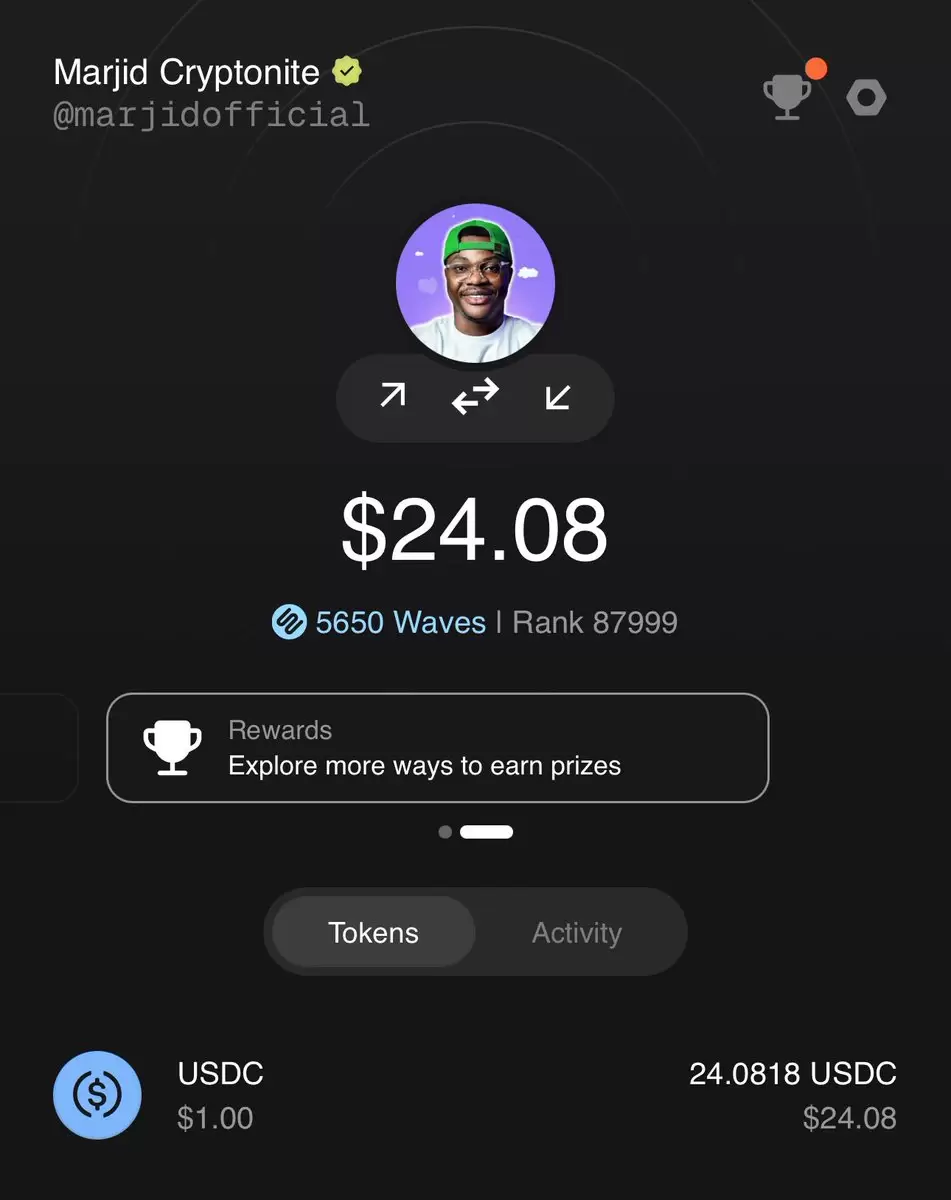The height and width of the screenshot is (1200, 951).
Task: Tap the swap arrows icon
Action: 475,397
